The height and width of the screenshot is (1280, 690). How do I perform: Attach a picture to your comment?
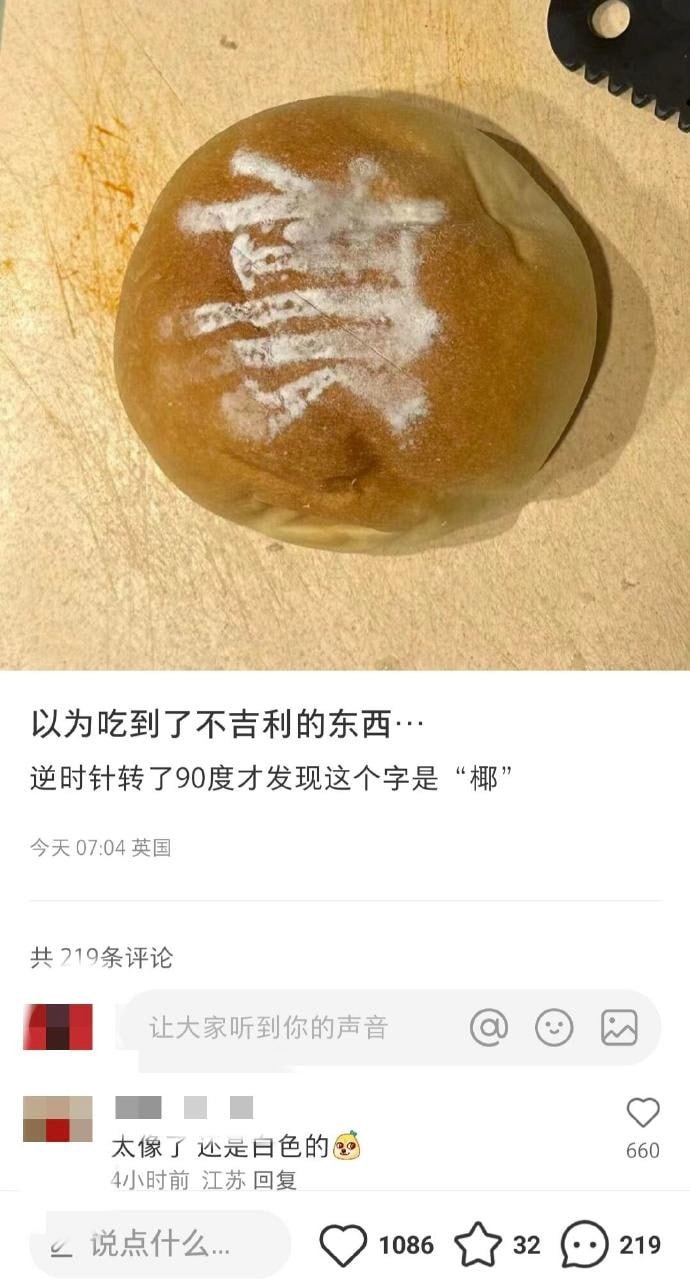tap(619, 1027)
